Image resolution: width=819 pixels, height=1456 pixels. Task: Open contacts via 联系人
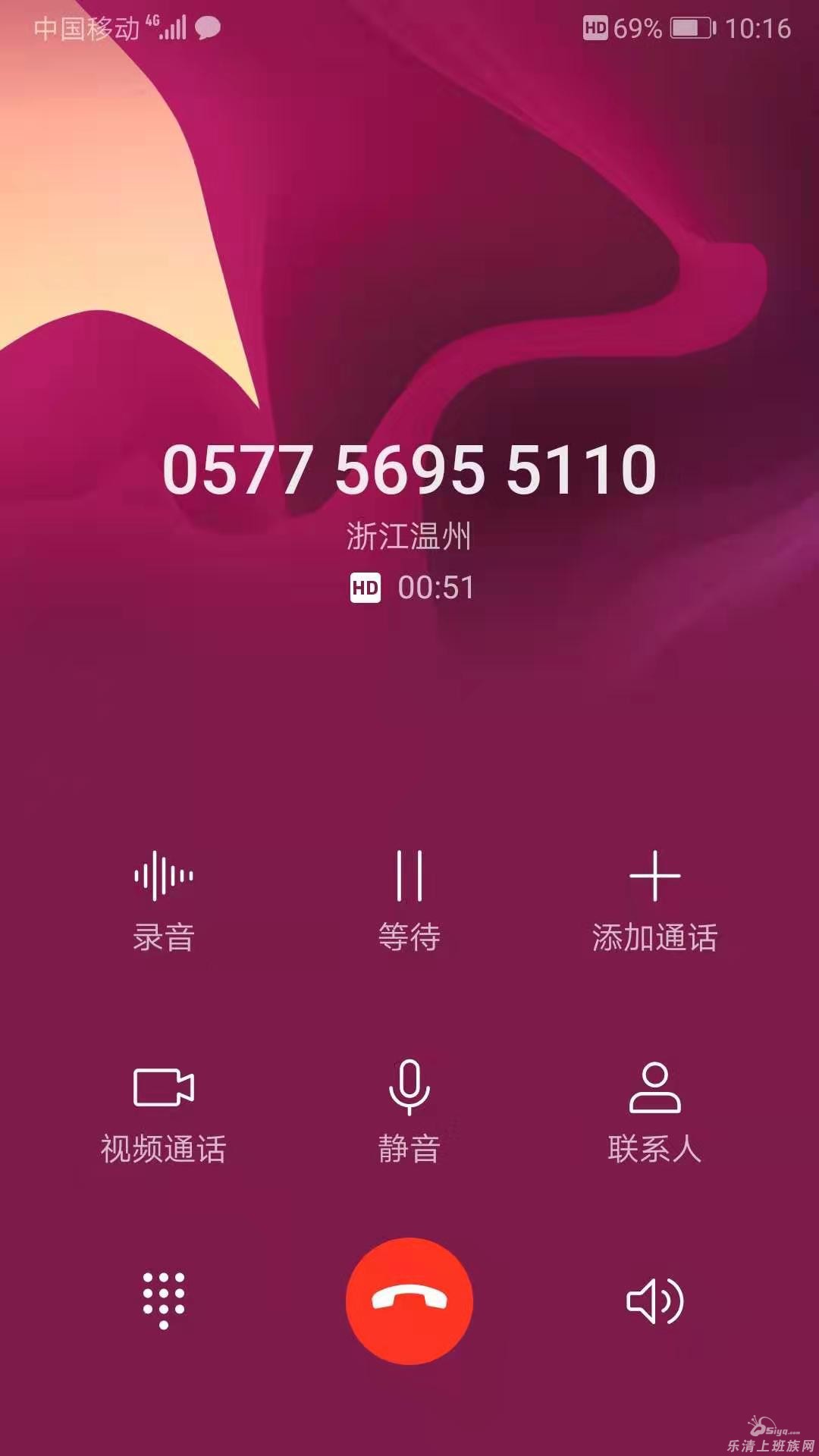point(654,1112)
